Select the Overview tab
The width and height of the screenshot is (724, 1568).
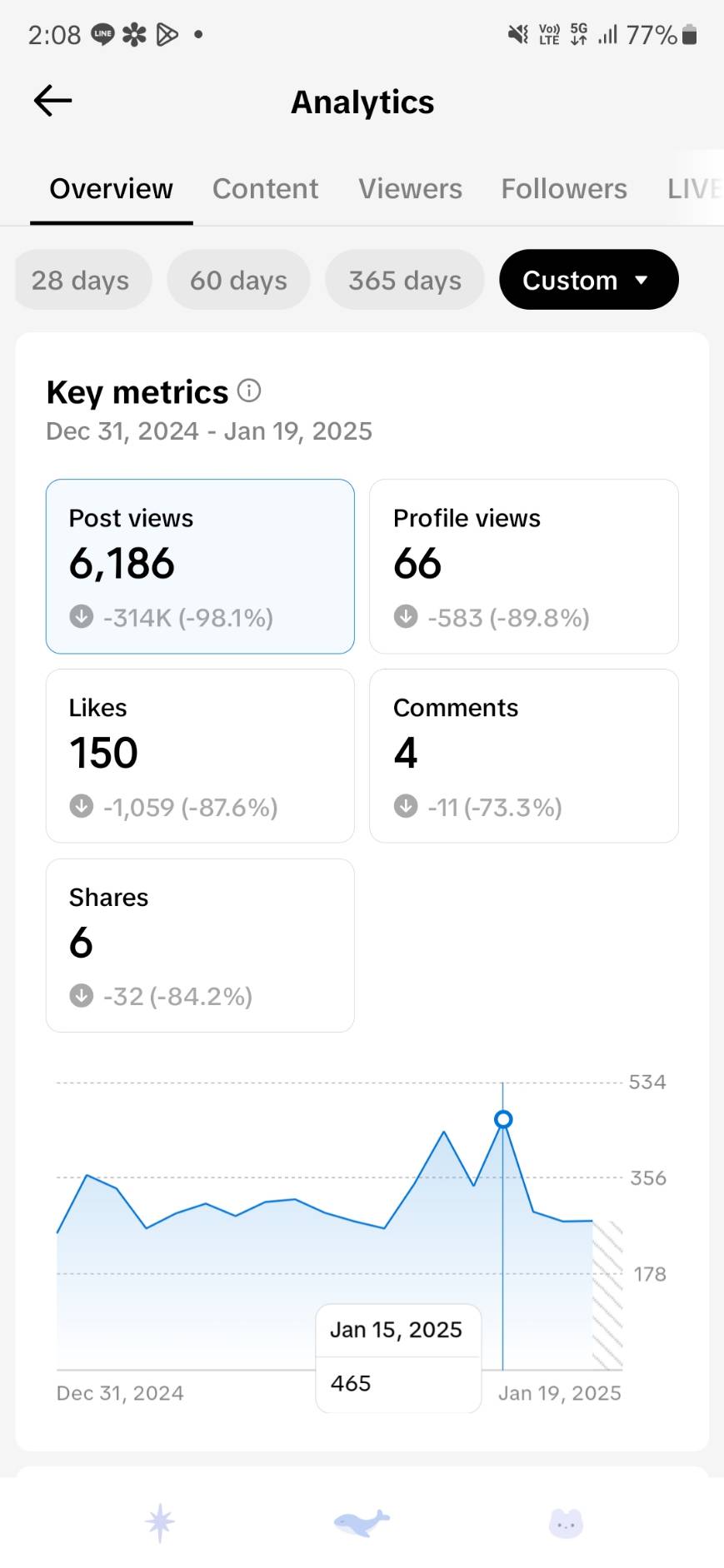pos(111,189)
